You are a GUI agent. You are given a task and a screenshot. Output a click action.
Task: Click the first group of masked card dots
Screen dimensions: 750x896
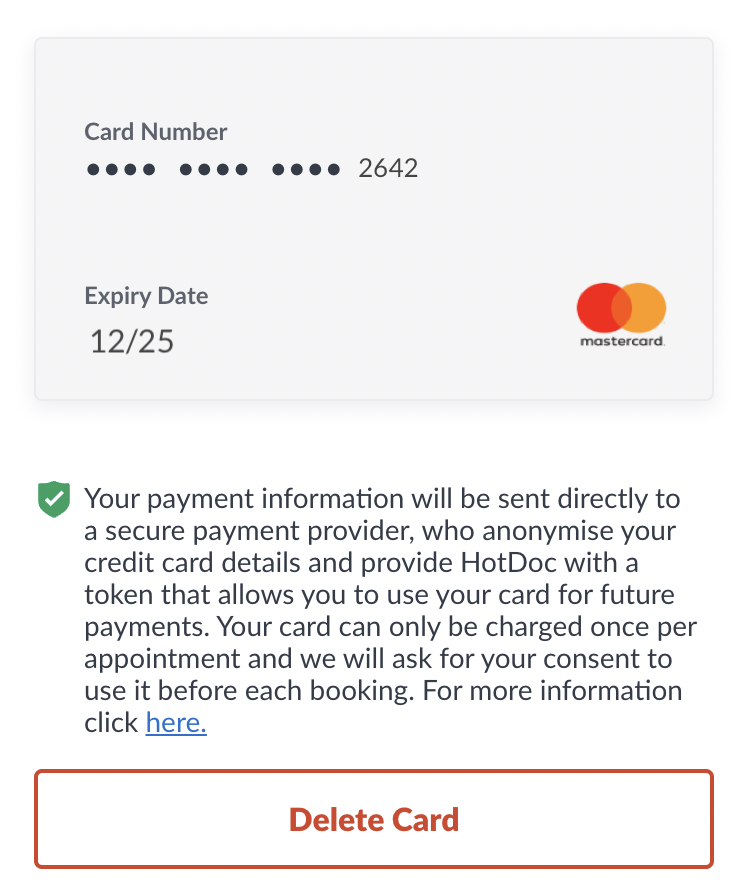tap(121, 168)
